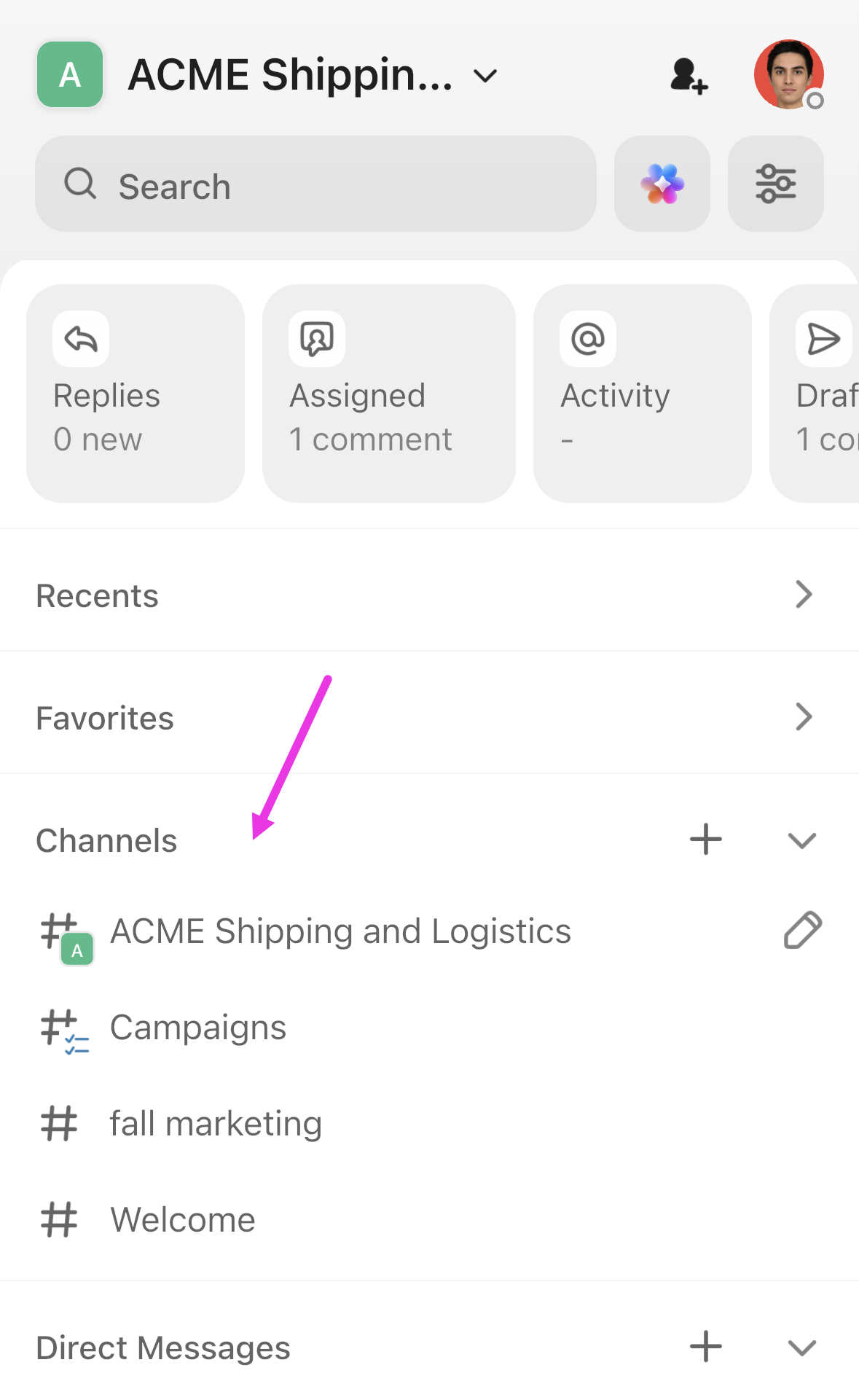Expand the Recents section
The height and width of the screenshot is (1400, 859).
pos(804,595)
